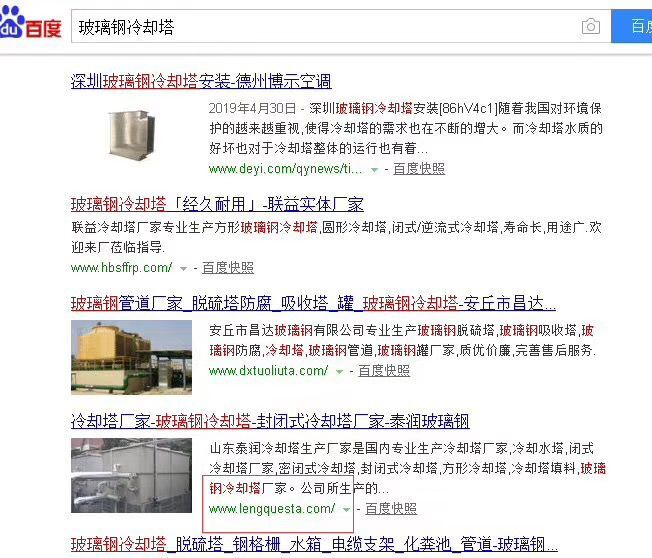View 百度快照 for www.dxtuoliuta.com result
The image size is (652, 558).
pyautogui.click(x=384, y=370)
